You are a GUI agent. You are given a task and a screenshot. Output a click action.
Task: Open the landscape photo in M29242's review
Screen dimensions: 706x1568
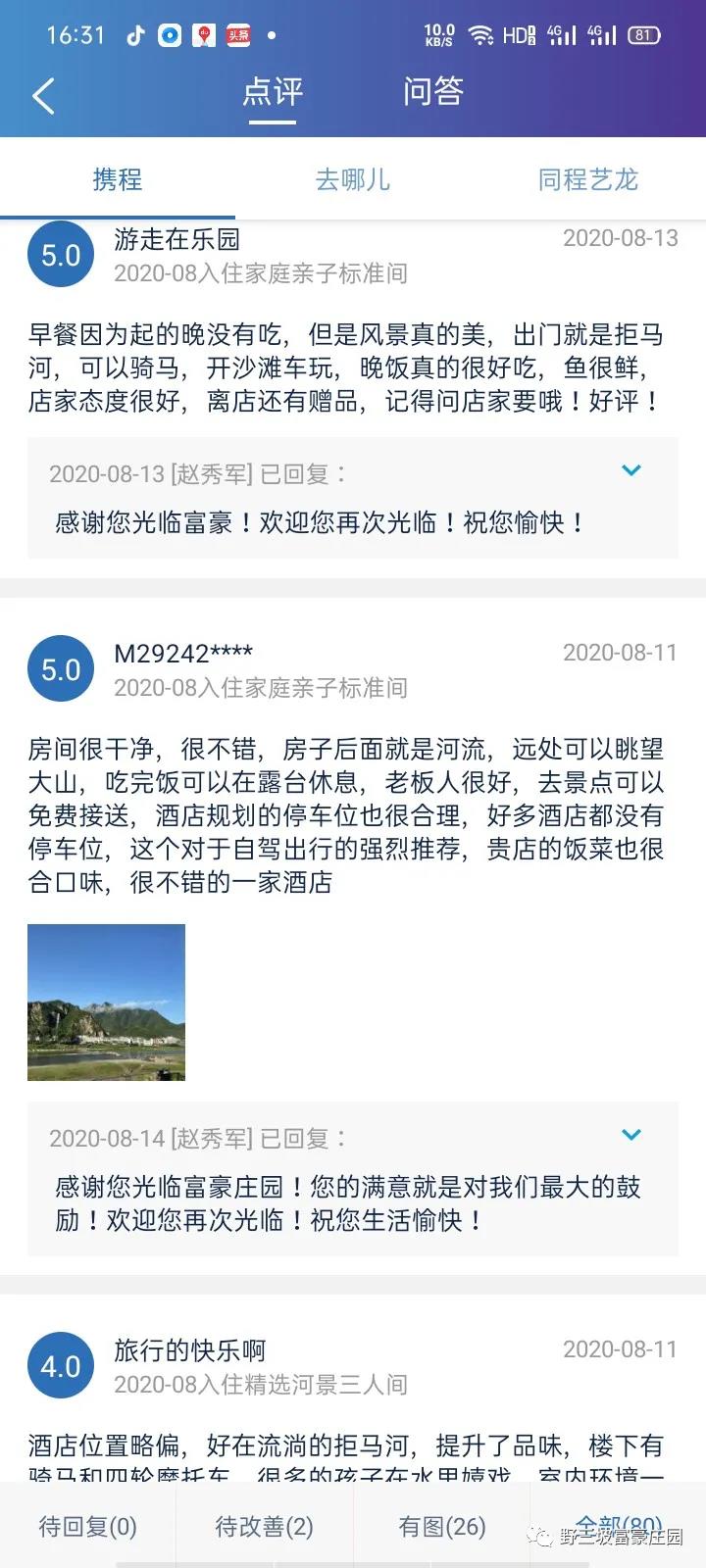coord(106,1003)
